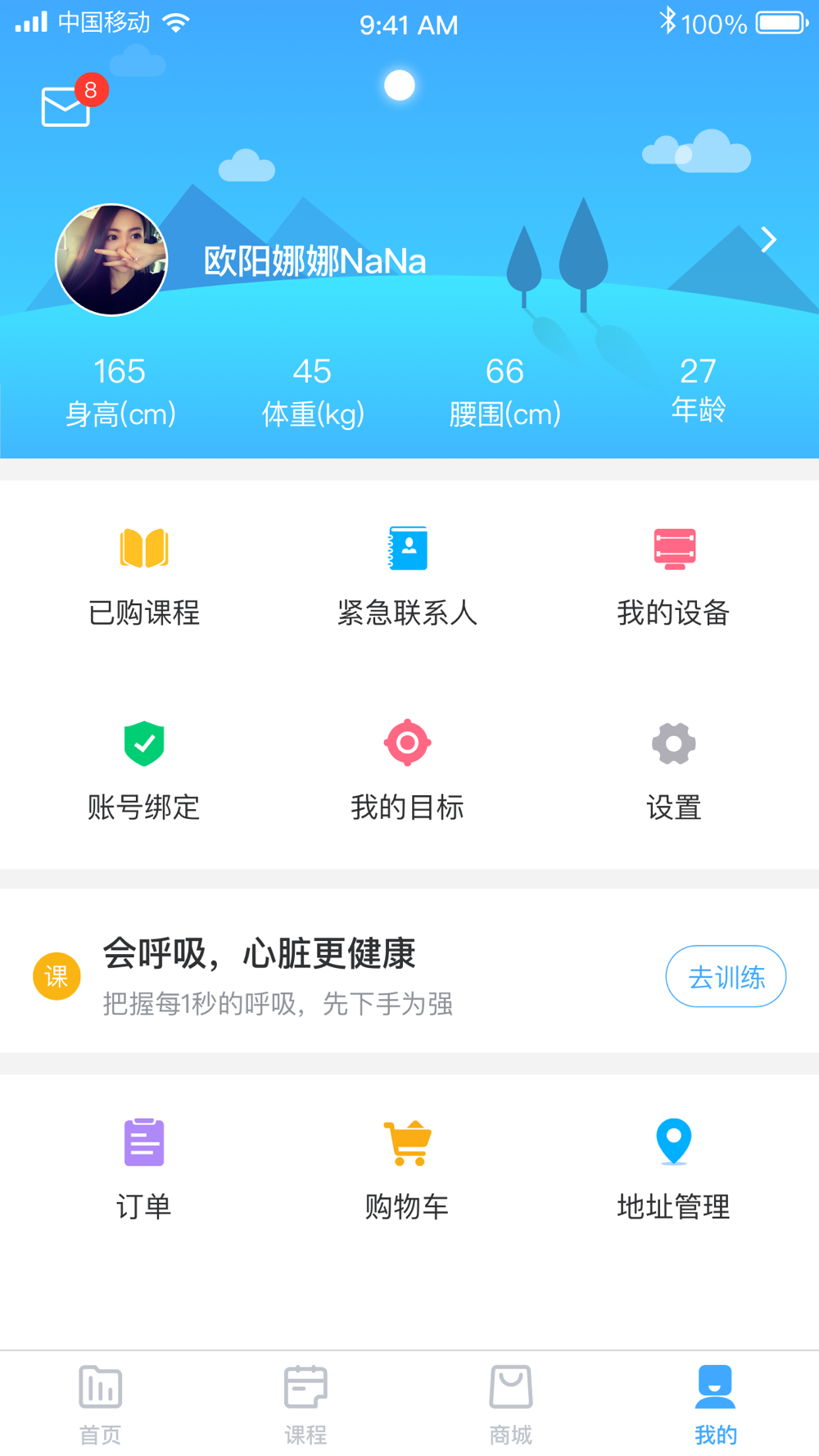Go to 账号绑定 account binding
Viewport: 819px width, 1456px height.
(144, 770)
